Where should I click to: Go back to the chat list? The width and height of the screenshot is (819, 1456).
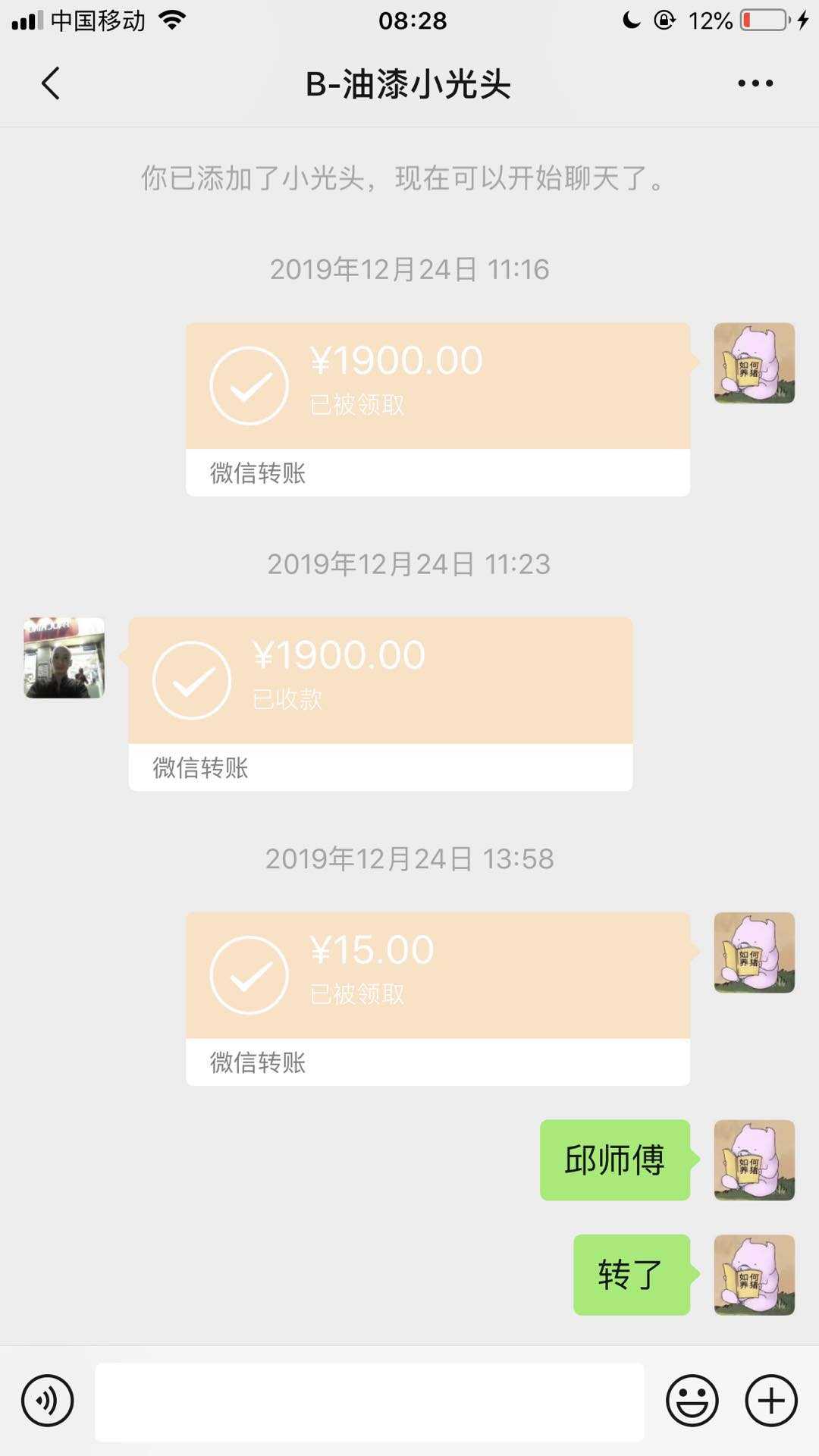[x=50, y=83]
